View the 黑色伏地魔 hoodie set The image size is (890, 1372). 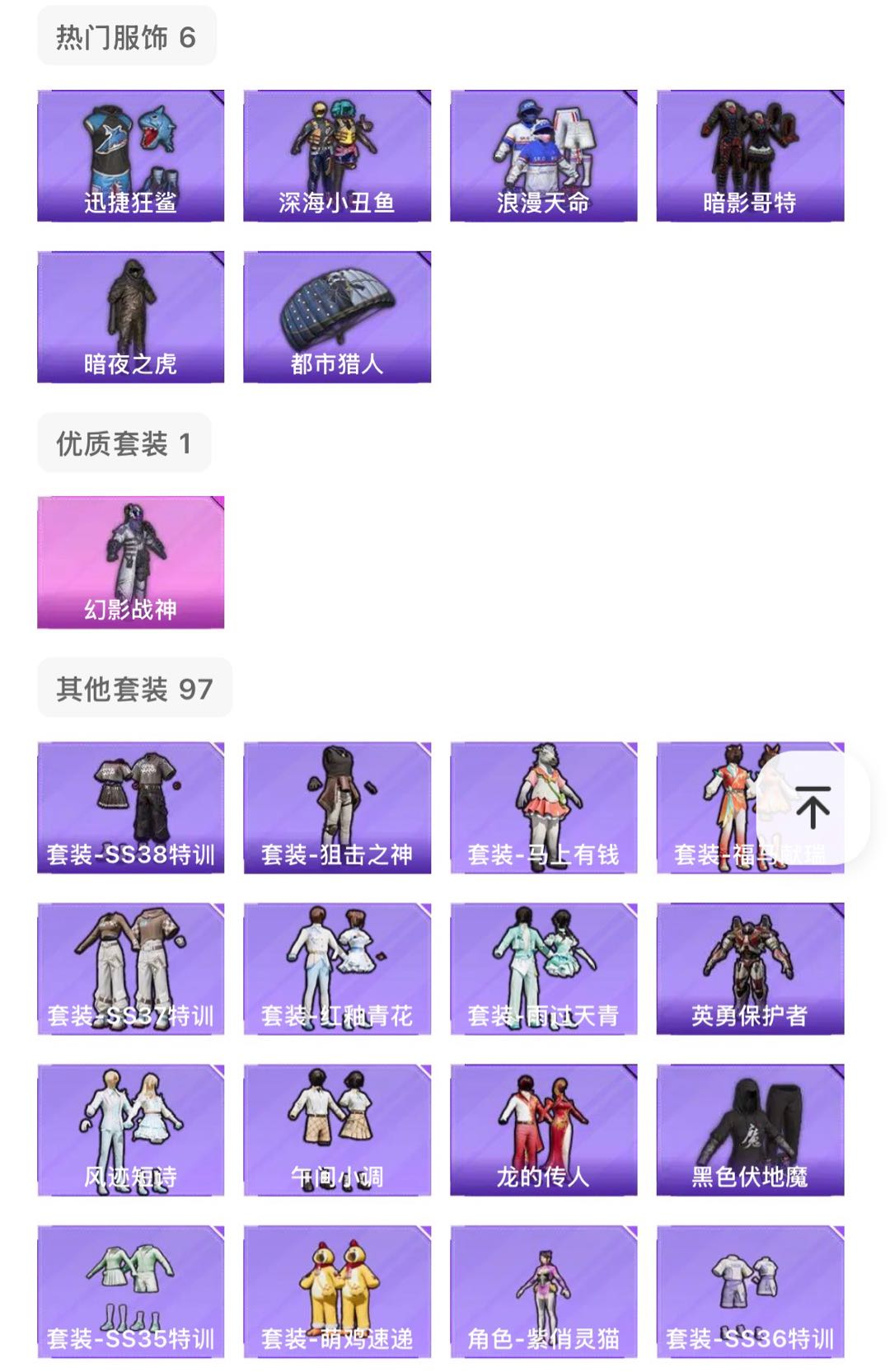[x=750, y=1130]
